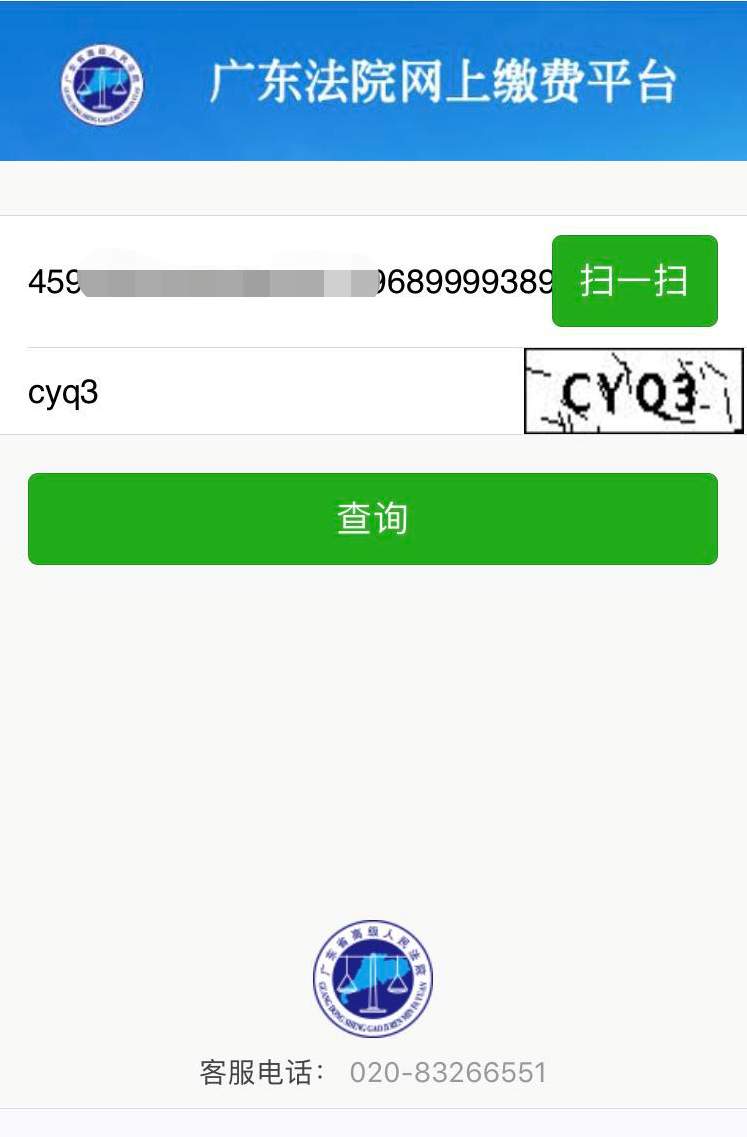
Task: Call customer service number 020-83266551
Action: (x=447, y=1073)
